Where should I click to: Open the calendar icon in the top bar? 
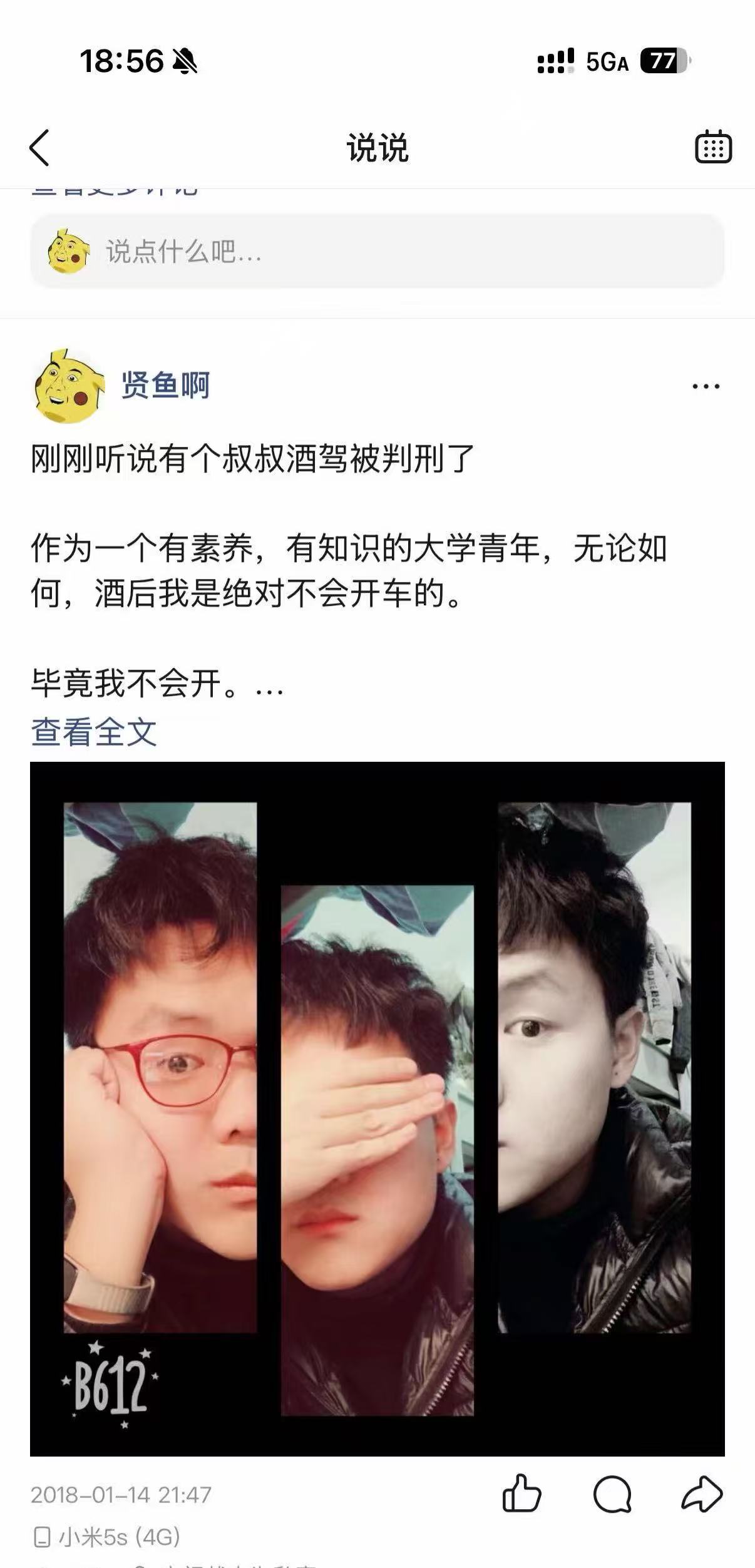(713, 148)
